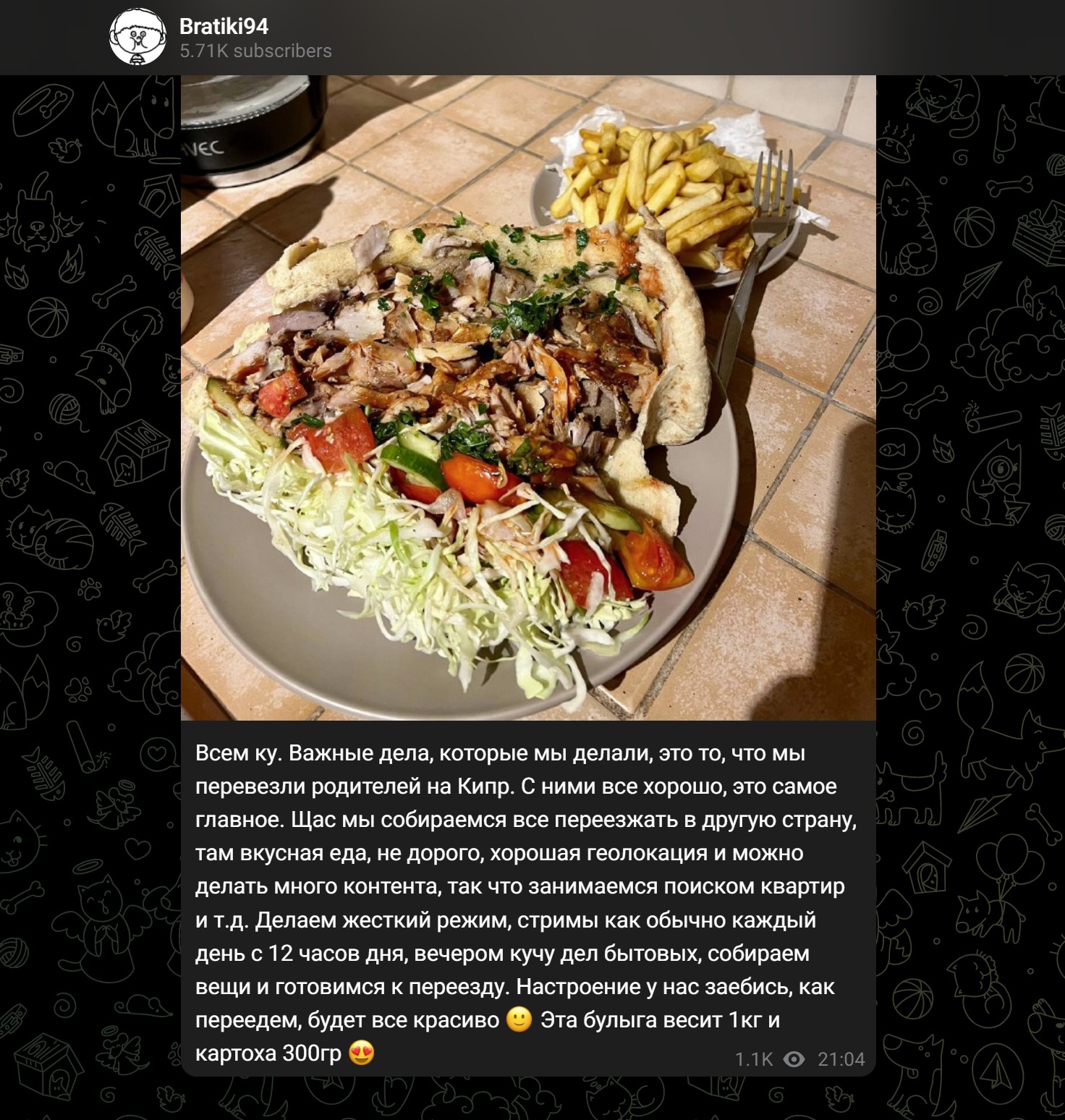The image size is (1065, 1120).
Task: Open the shawarma photo in the post
Action: coord(527,398)
